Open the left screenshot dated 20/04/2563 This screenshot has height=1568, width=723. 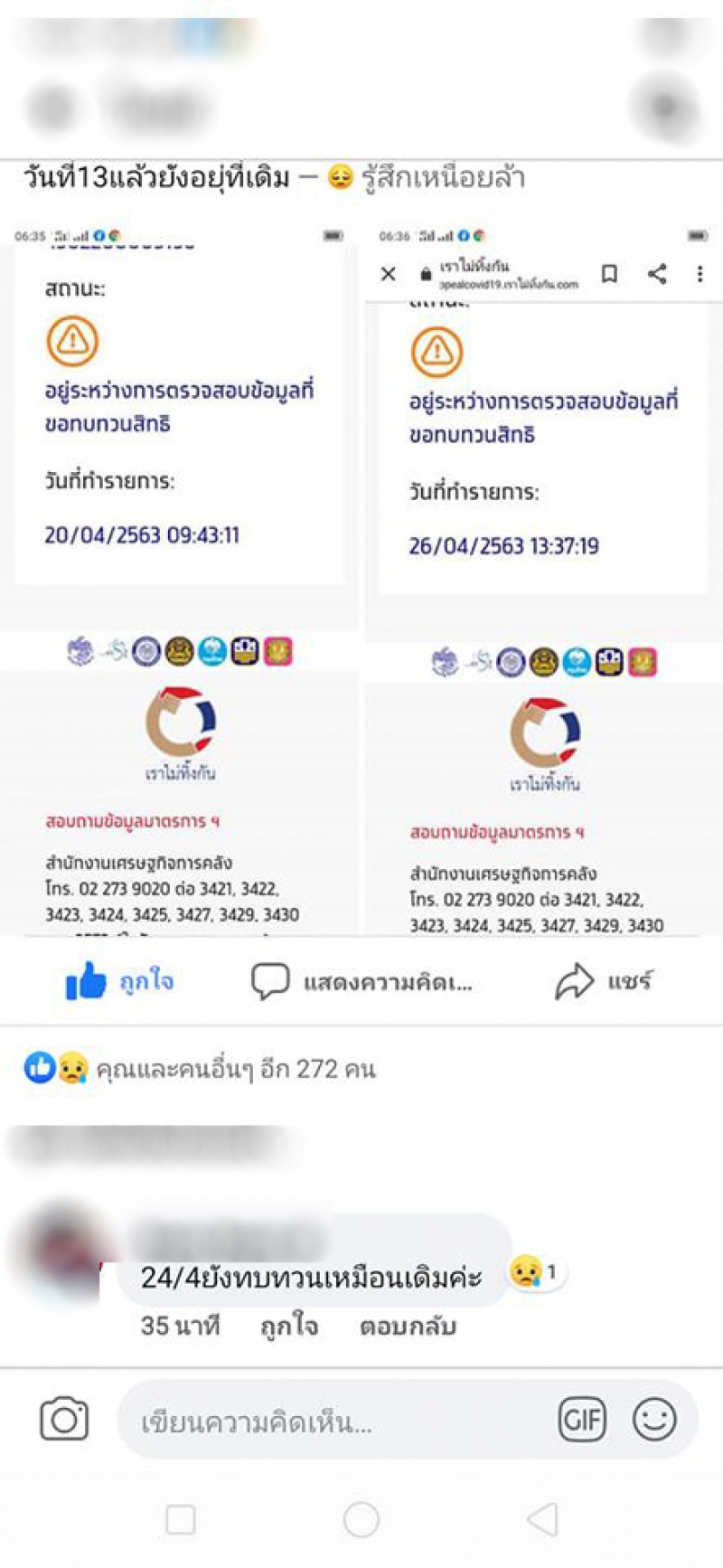pos(179,579)
